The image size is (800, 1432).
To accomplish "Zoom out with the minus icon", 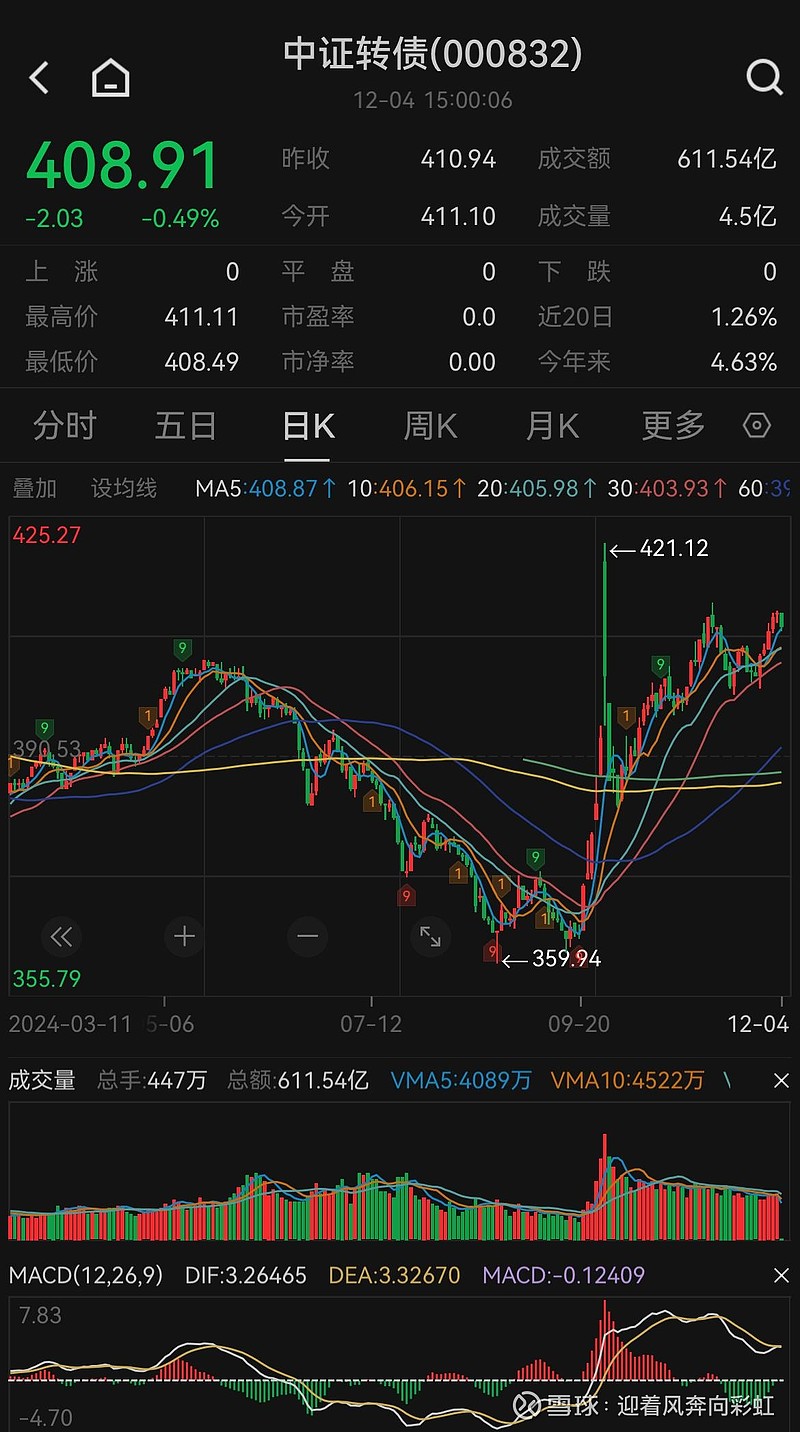I will click(307, 936).
